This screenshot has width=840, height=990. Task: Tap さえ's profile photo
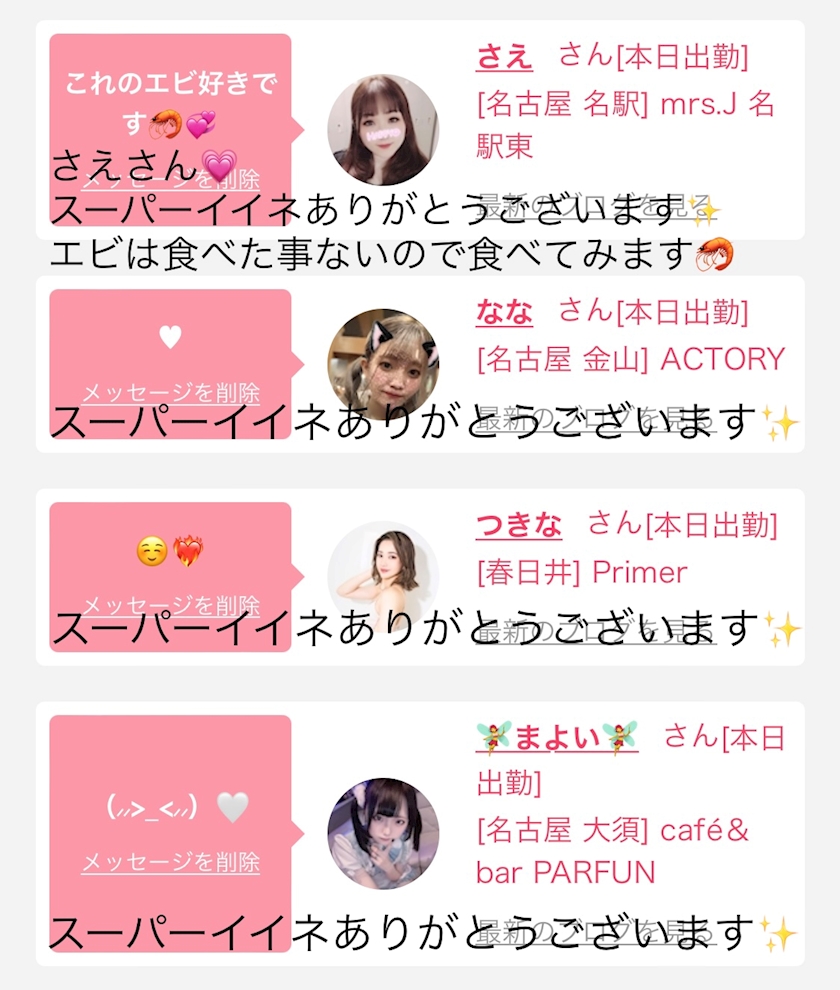383,130
